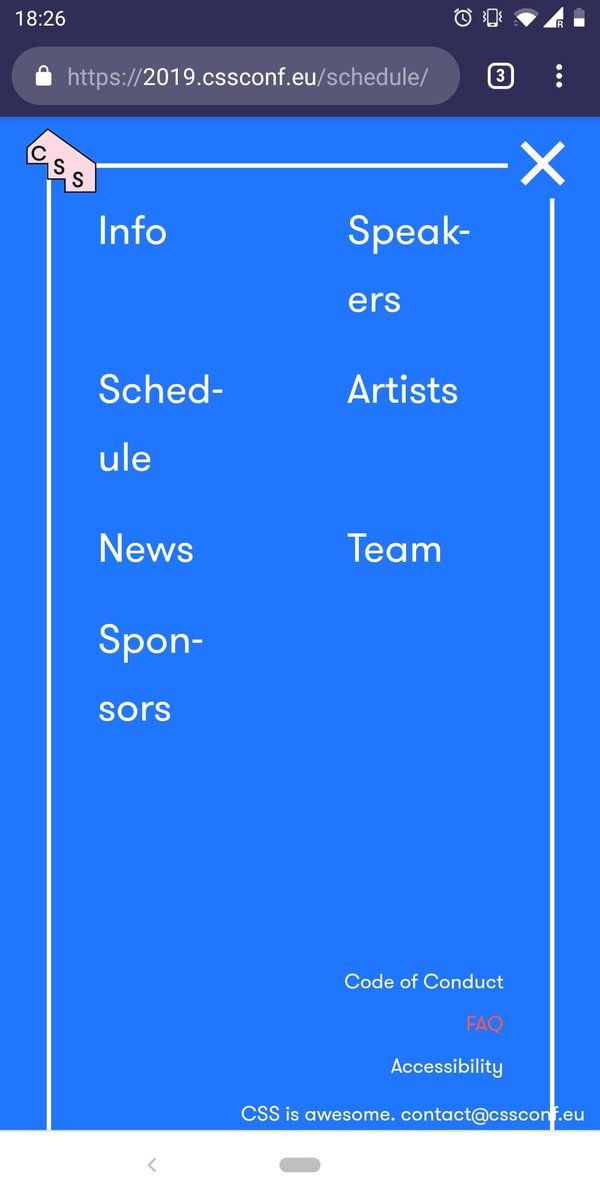600x1200 pixels.
Task: Email contact@cssconf.eu
Action: pos(492,1114)
